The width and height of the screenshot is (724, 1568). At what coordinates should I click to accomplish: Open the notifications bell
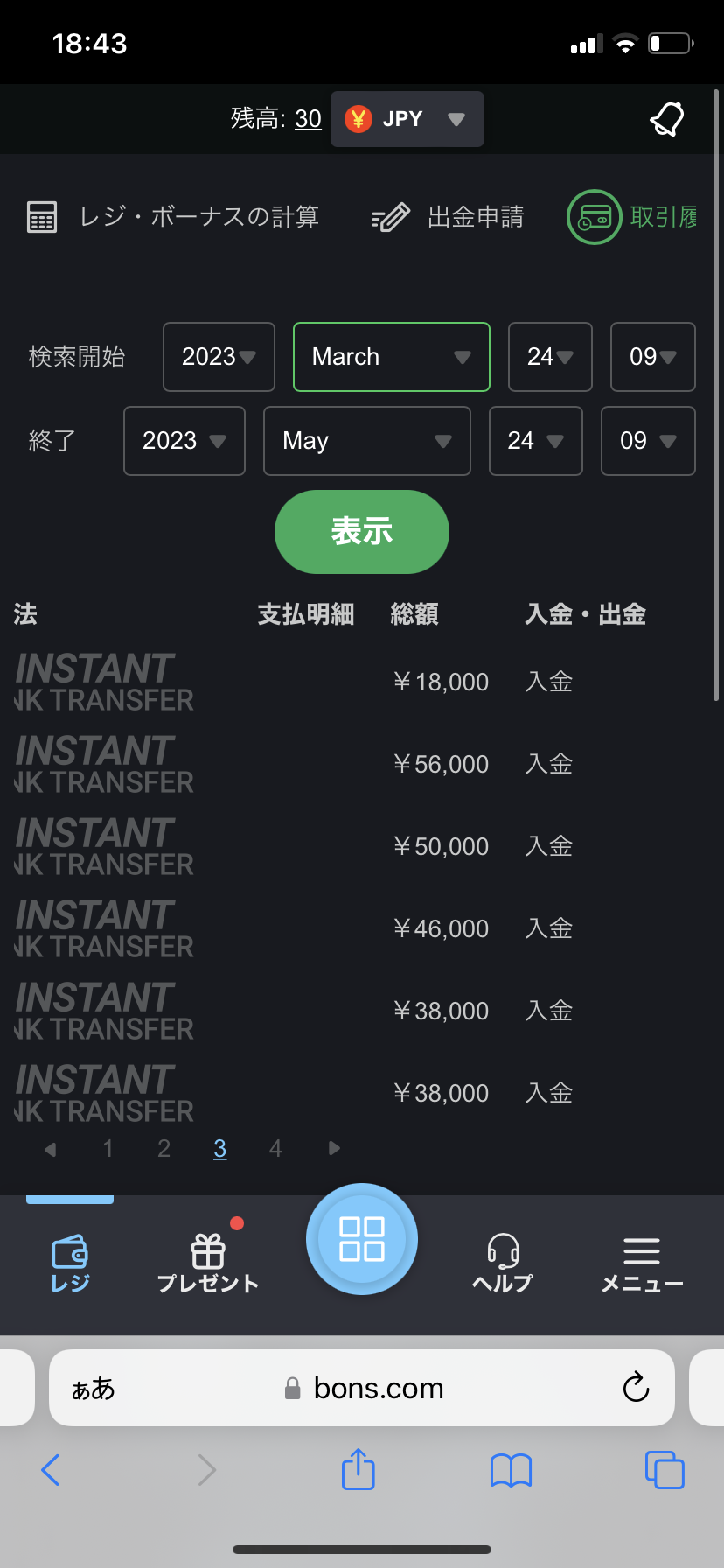tap(667, 119)
